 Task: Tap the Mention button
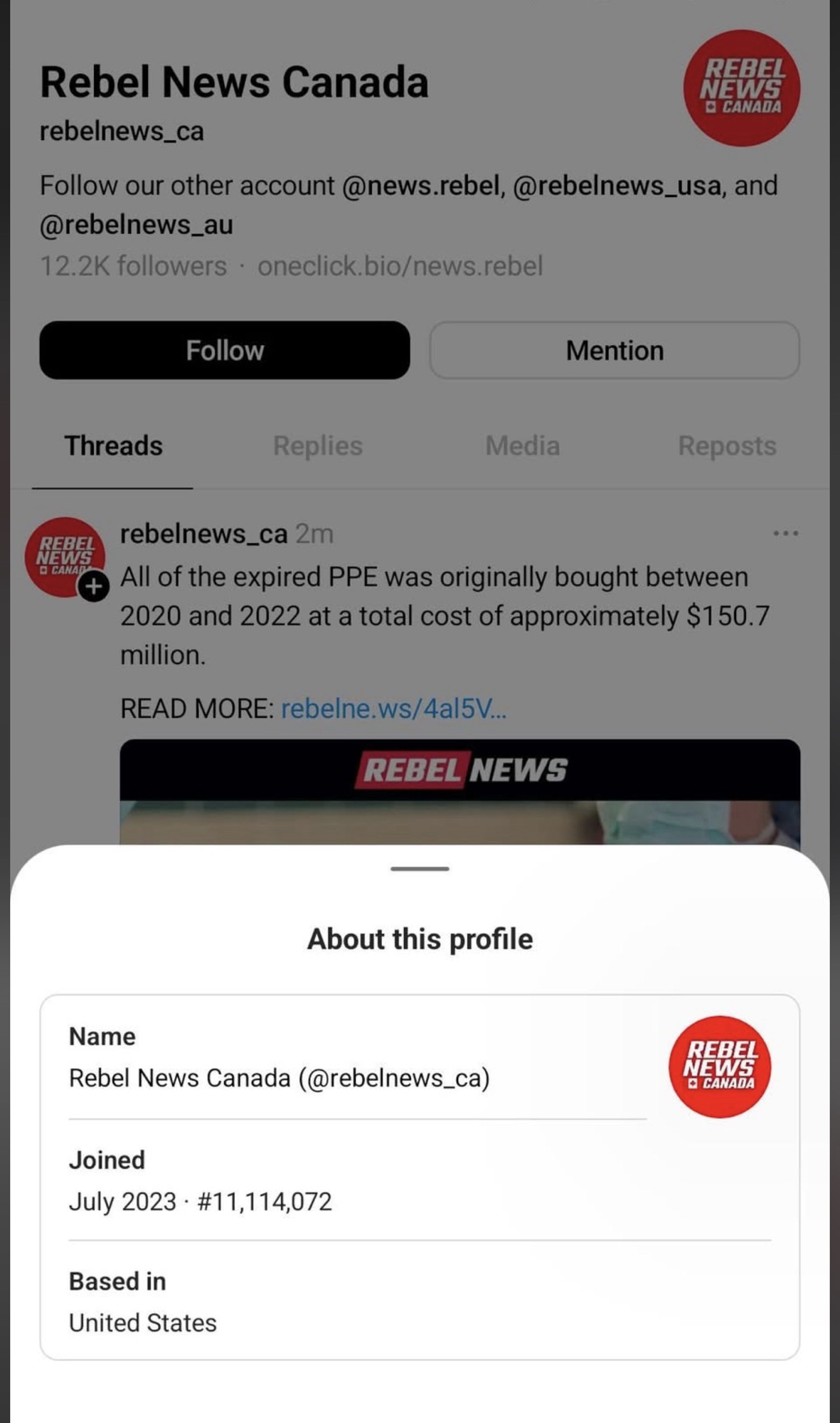coord(614,350)
